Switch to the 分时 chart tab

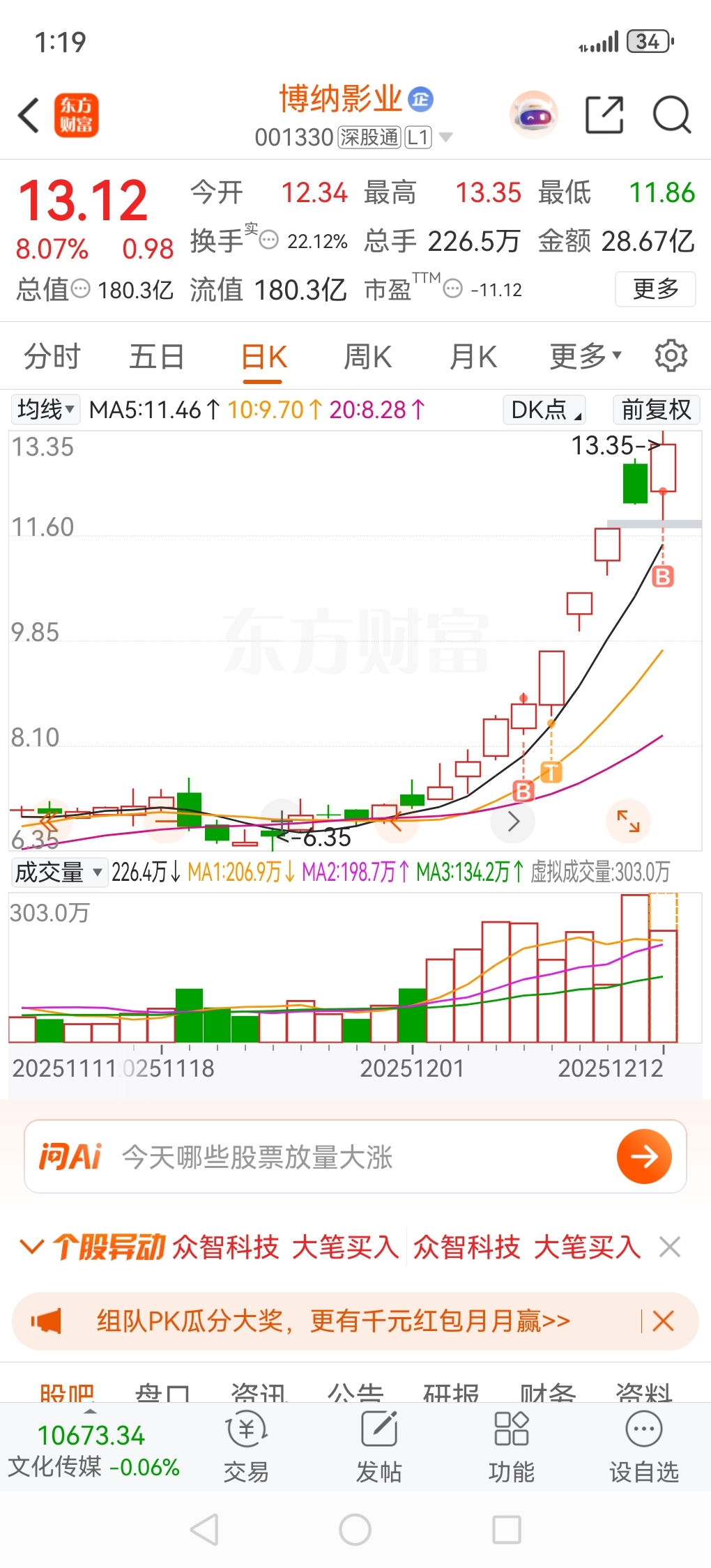click(52, 357)
